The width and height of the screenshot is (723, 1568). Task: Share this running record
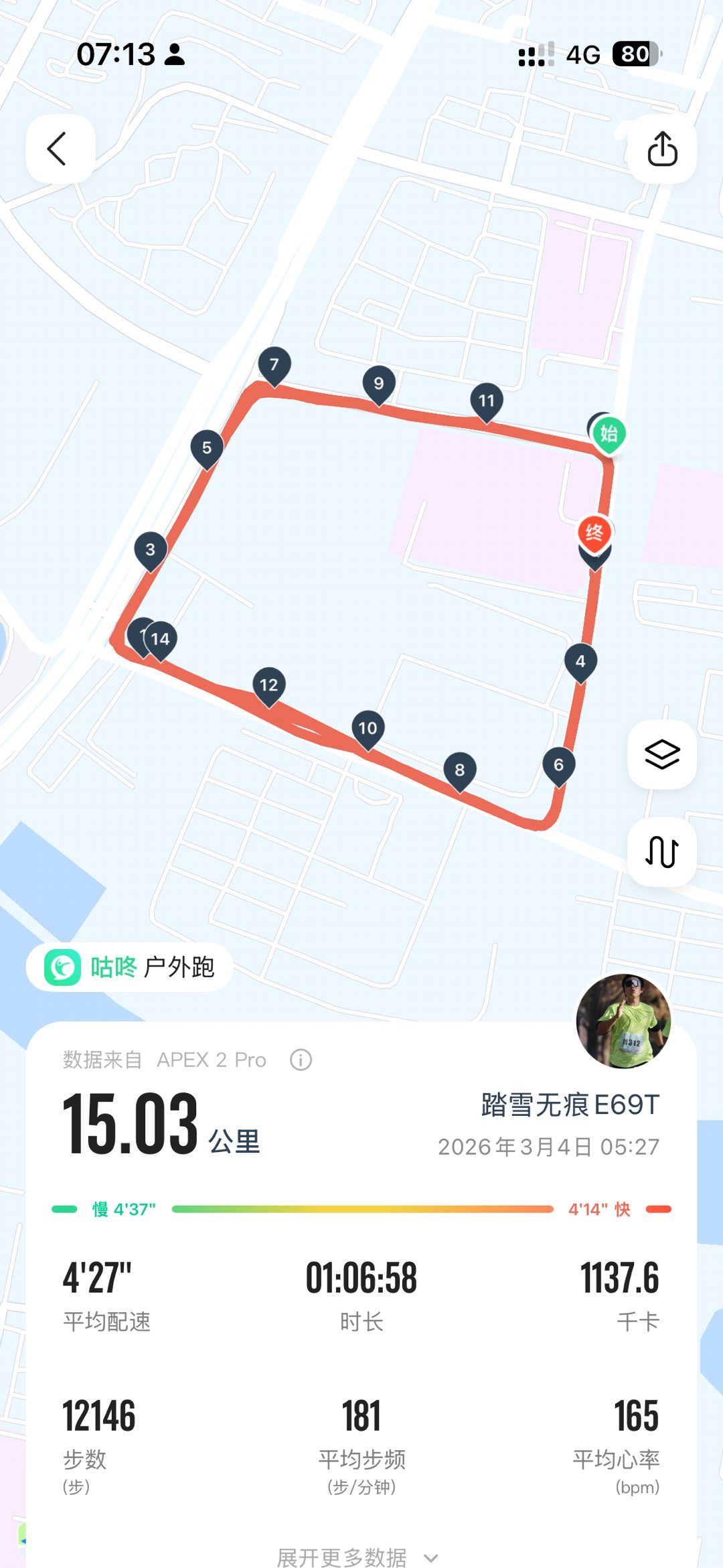pos(662,149)
